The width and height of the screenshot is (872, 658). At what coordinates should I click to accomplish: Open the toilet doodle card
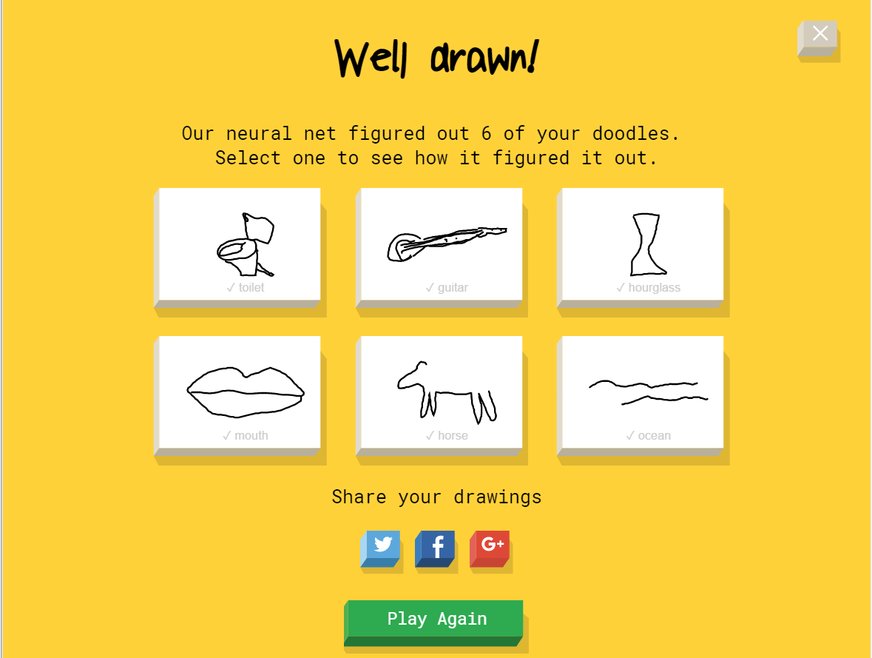click(240, 245)
